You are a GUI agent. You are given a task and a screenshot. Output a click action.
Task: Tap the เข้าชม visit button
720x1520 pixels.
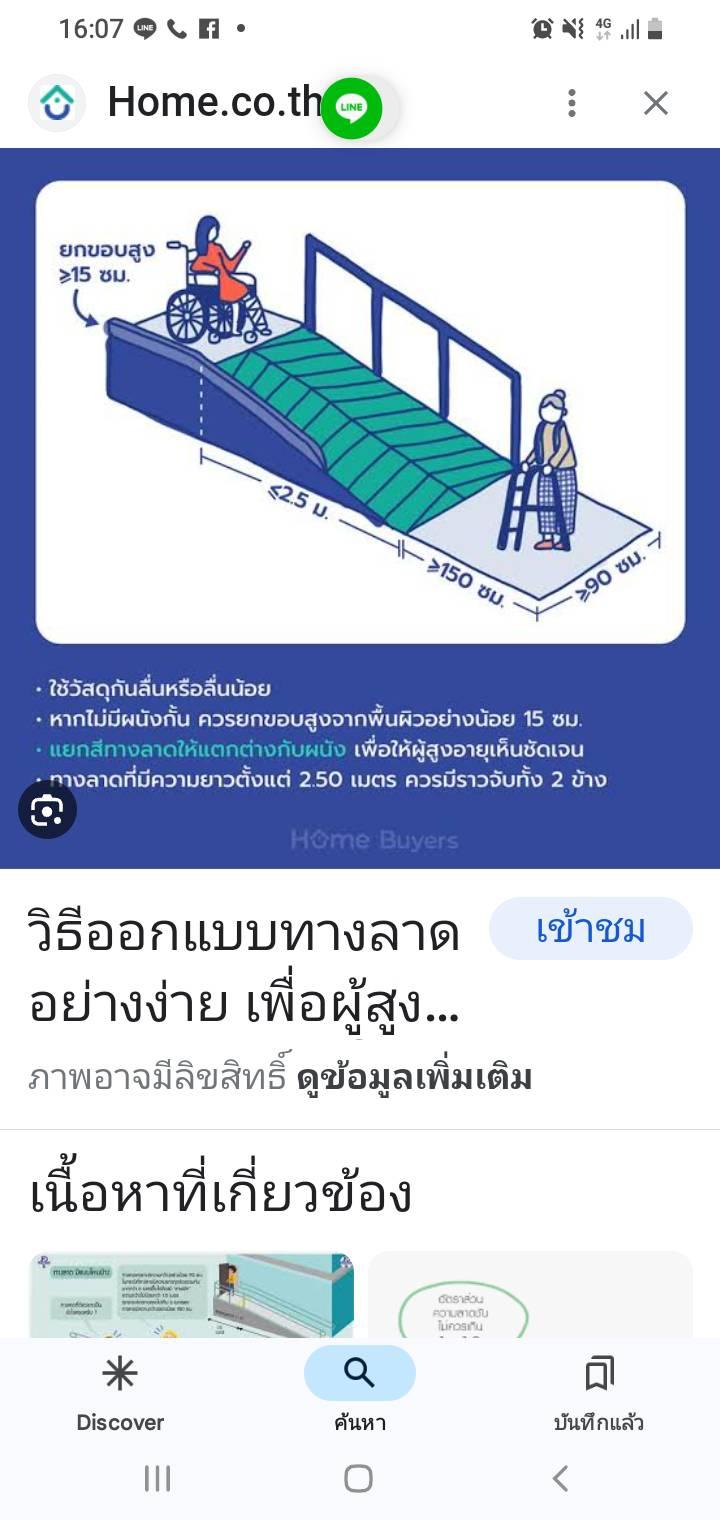pyautogui.click(x=590, y=929)
